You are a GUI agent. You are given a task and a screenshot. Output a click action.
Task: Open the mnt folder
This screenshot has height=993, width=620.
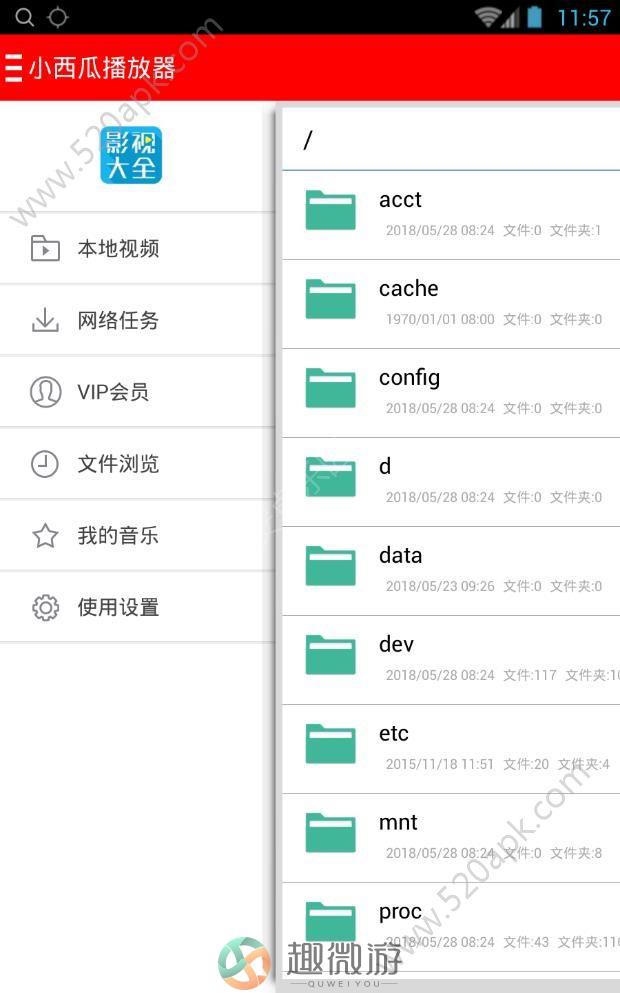451,838
